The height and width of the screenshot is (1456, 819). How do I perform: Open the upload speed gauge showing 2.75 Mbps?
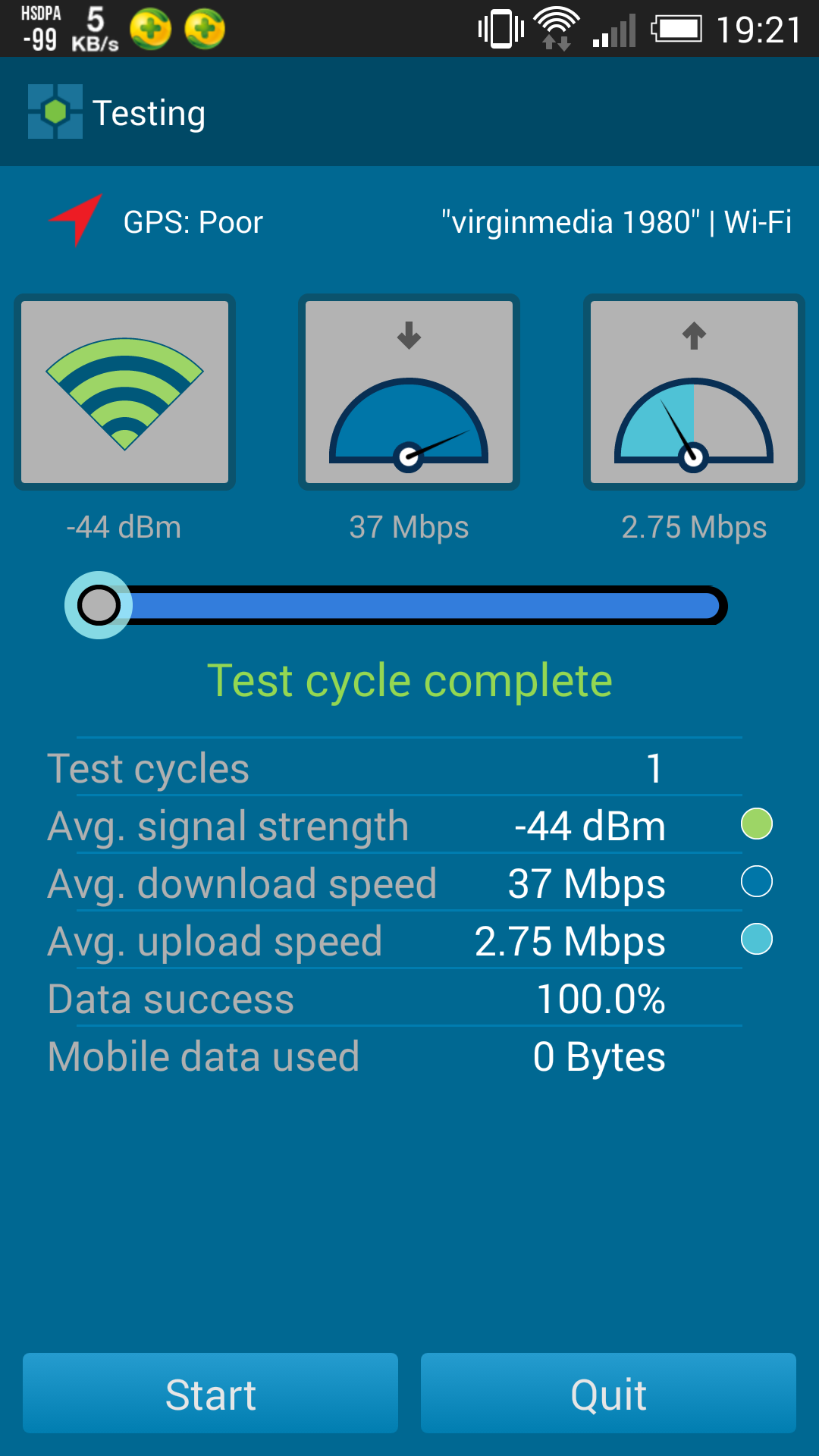click(693, 391)
